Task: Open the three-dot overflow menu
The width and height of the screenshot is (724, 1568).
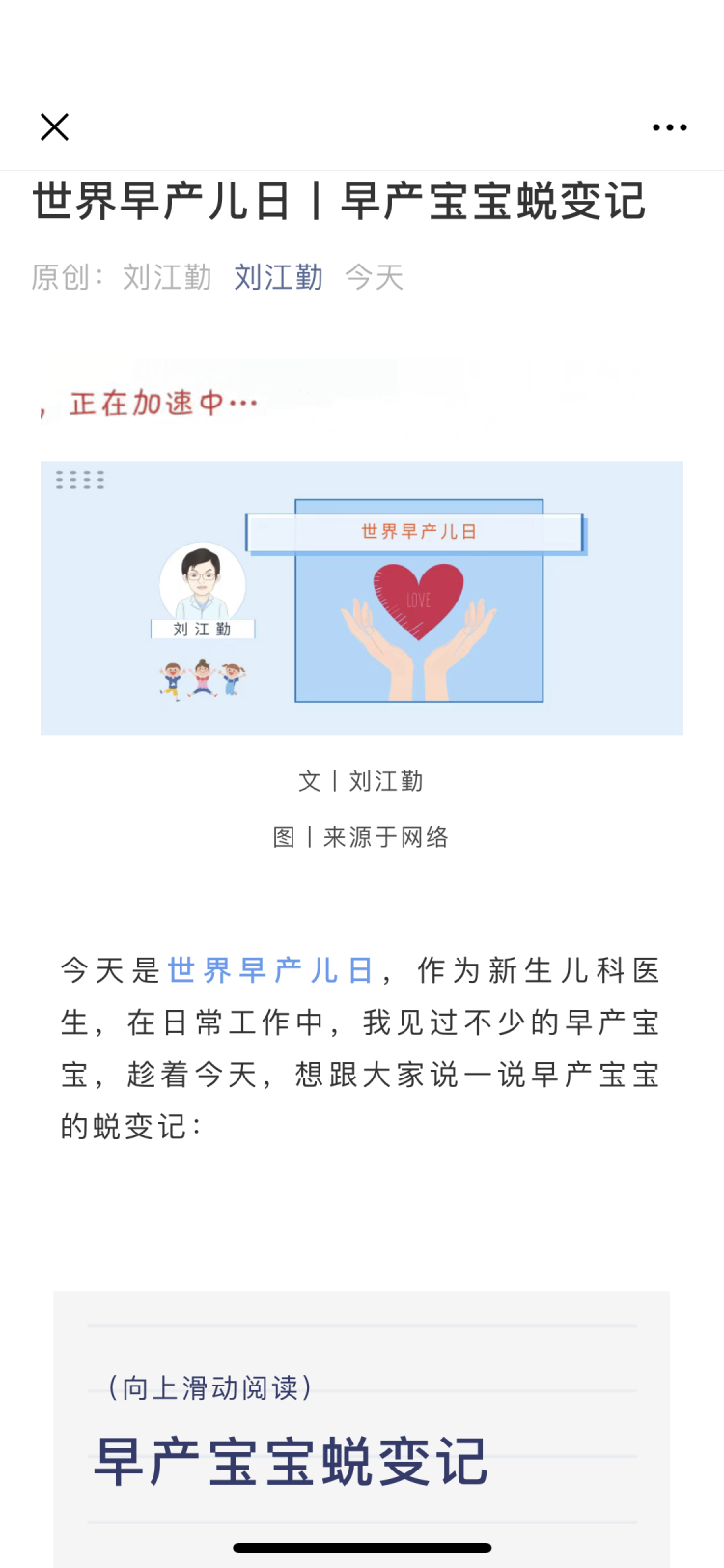Action: pyautogui.click(x=669, y=126)
